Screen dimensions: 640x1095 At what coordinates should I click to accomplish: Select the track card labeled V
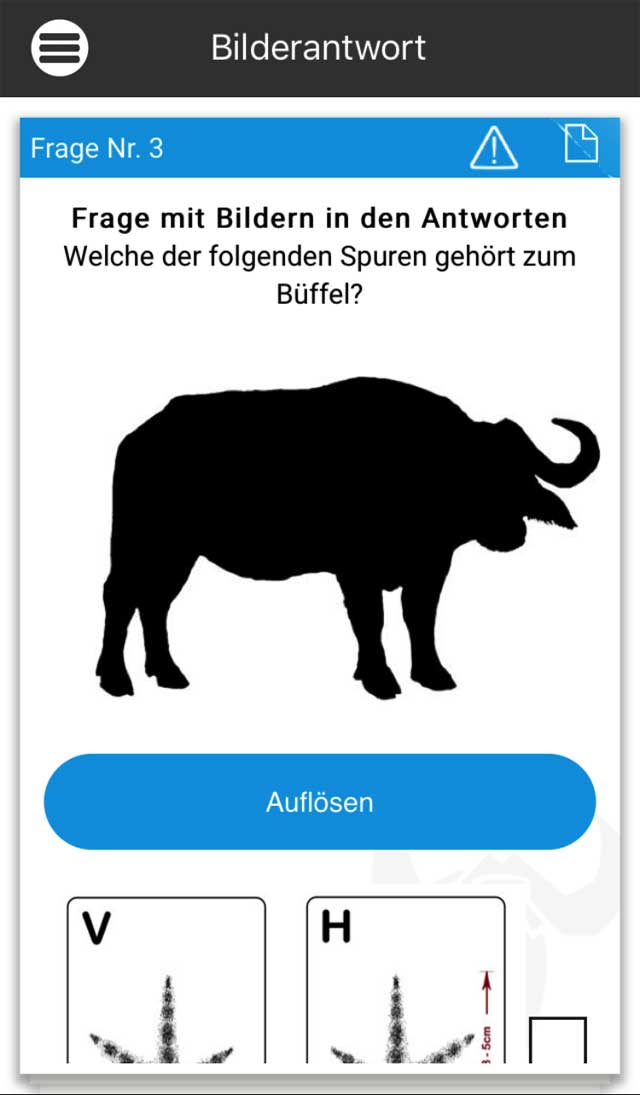[166, 980]
